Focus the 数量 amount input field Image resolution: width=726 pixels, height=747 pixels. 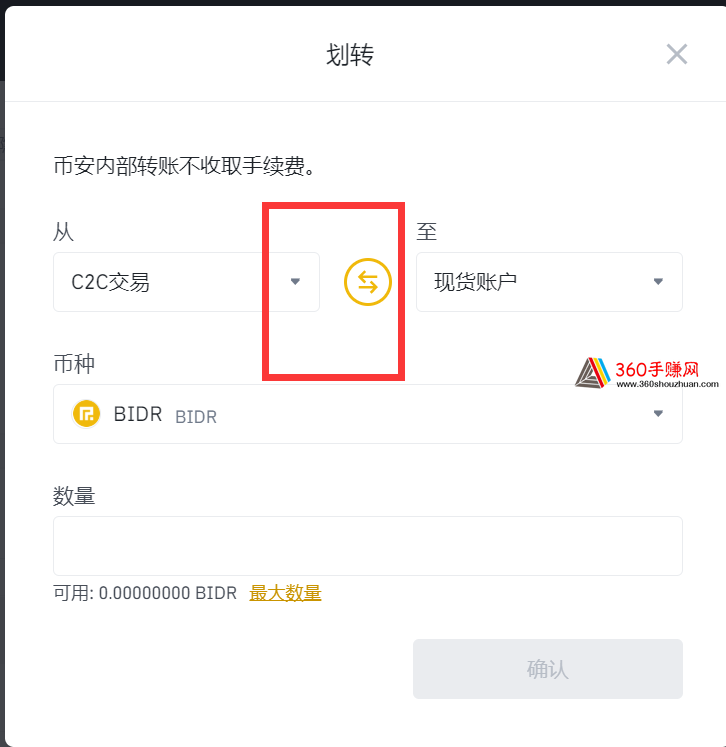pos(367,546)
